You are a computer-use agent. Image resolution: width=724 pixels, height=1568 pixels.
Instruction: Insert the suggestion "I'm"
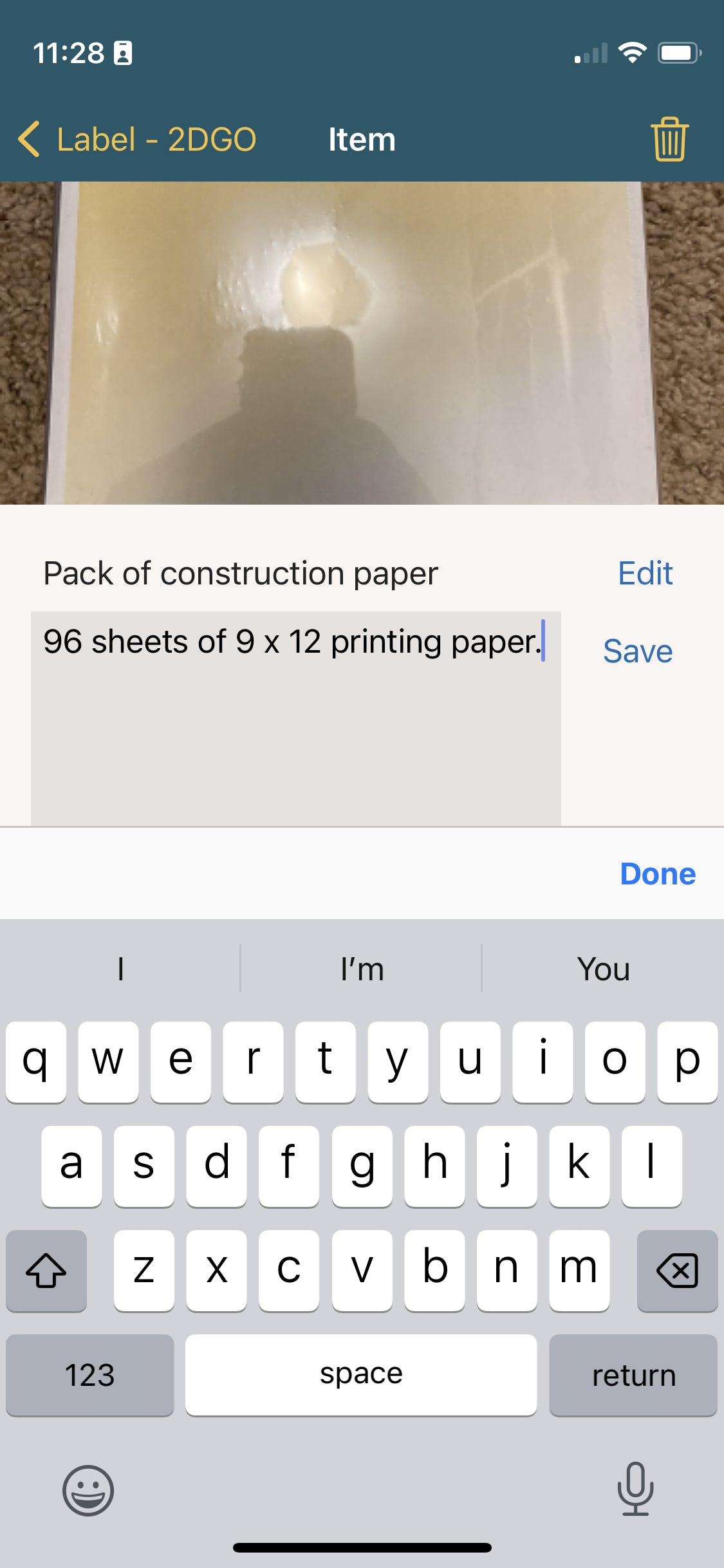click(x=362, y=969)
